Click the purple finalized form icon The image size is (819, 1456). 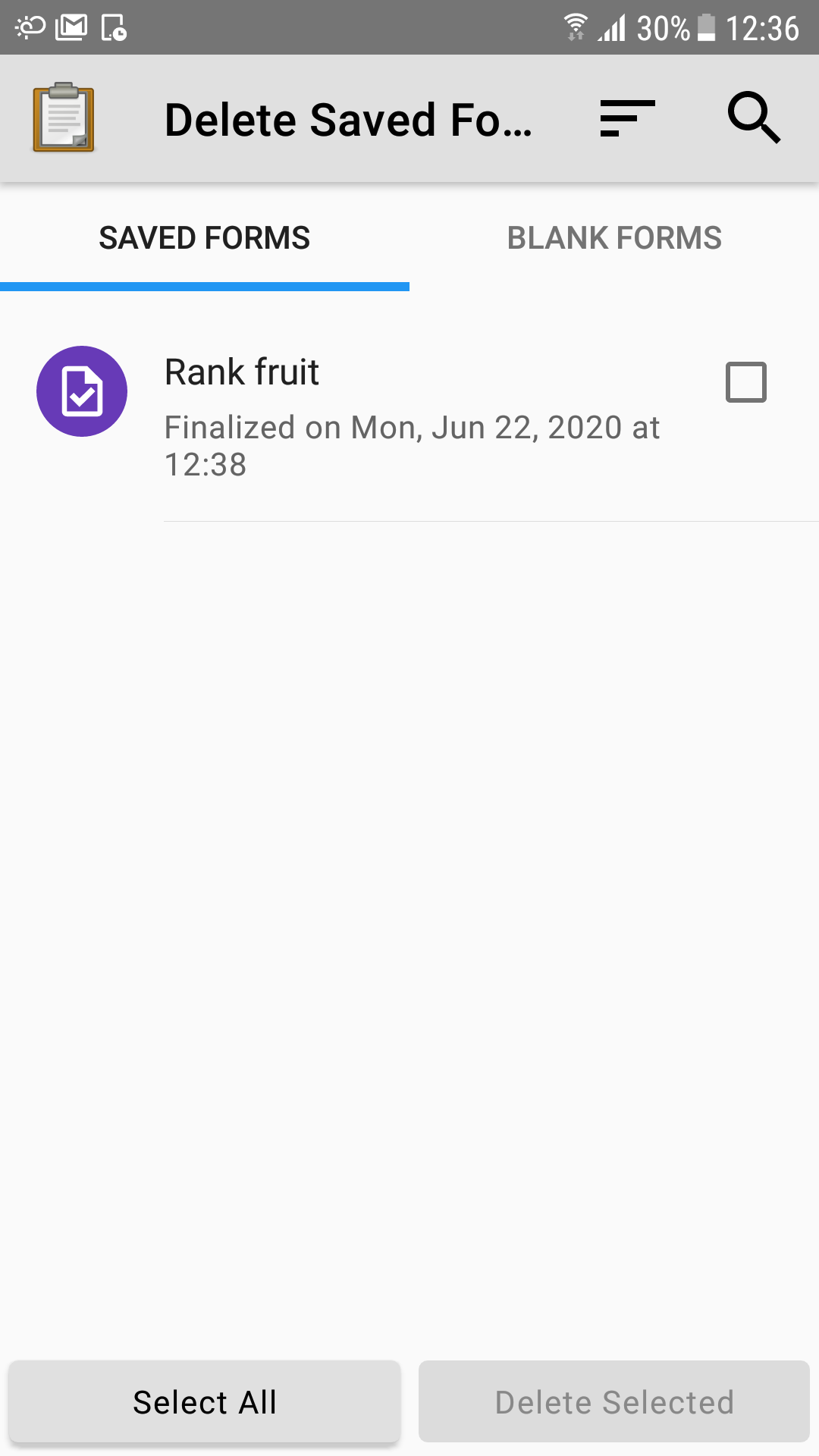[82, 390]
